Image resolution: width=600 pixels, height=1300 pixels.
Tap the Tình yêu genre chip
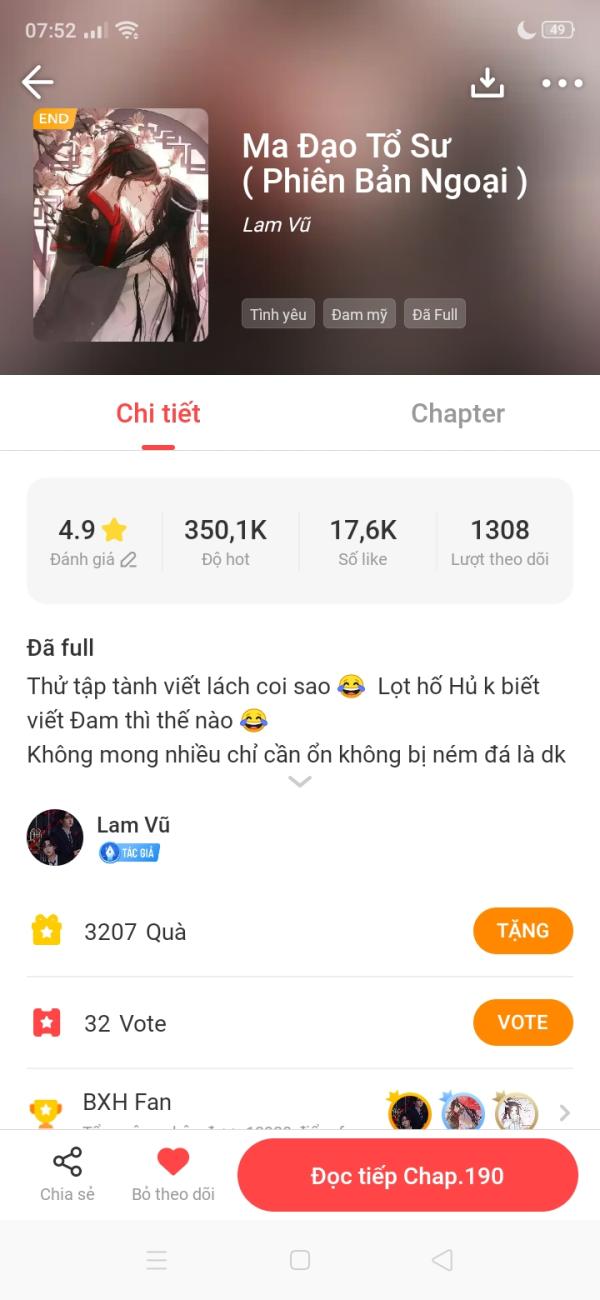coord(278,314)
